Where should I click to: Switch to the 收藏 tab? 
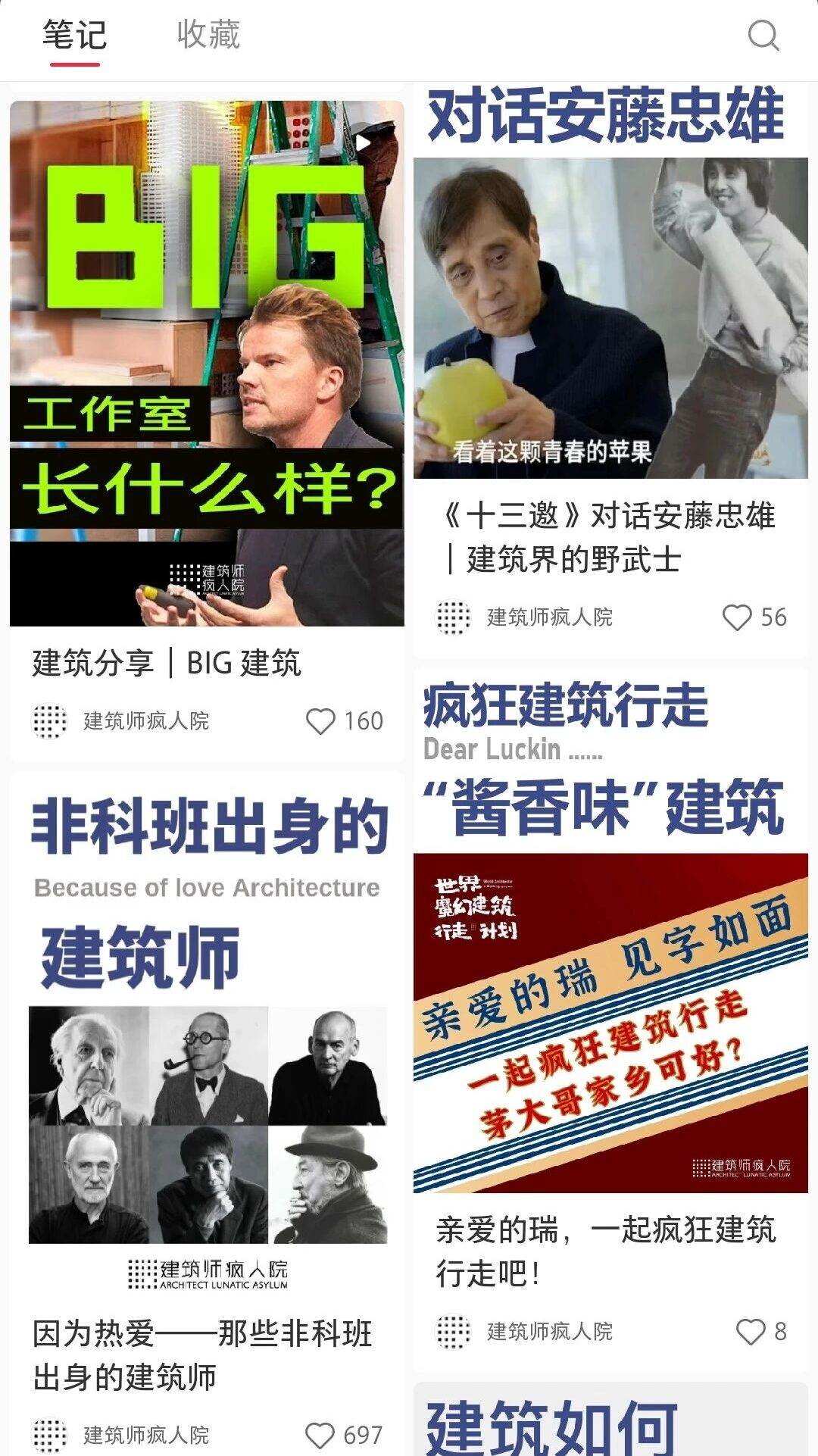pos(208,35)
